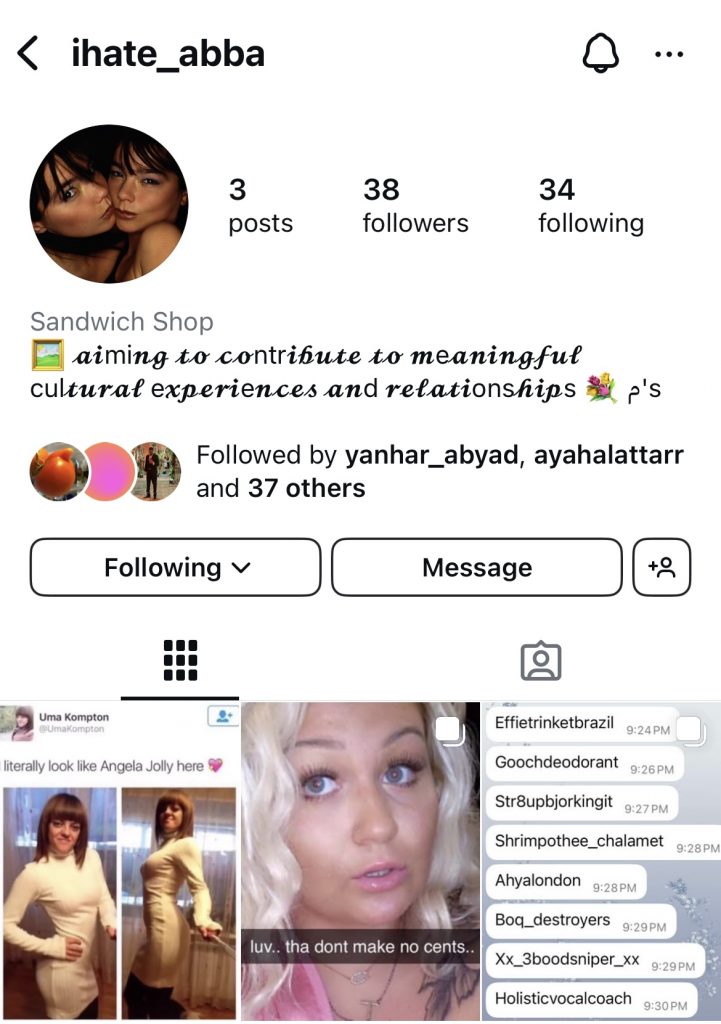Open the notifications bell for this profile
This screenshot has width=721, height=1024.
pyautogui.click(x=600, y=53)
